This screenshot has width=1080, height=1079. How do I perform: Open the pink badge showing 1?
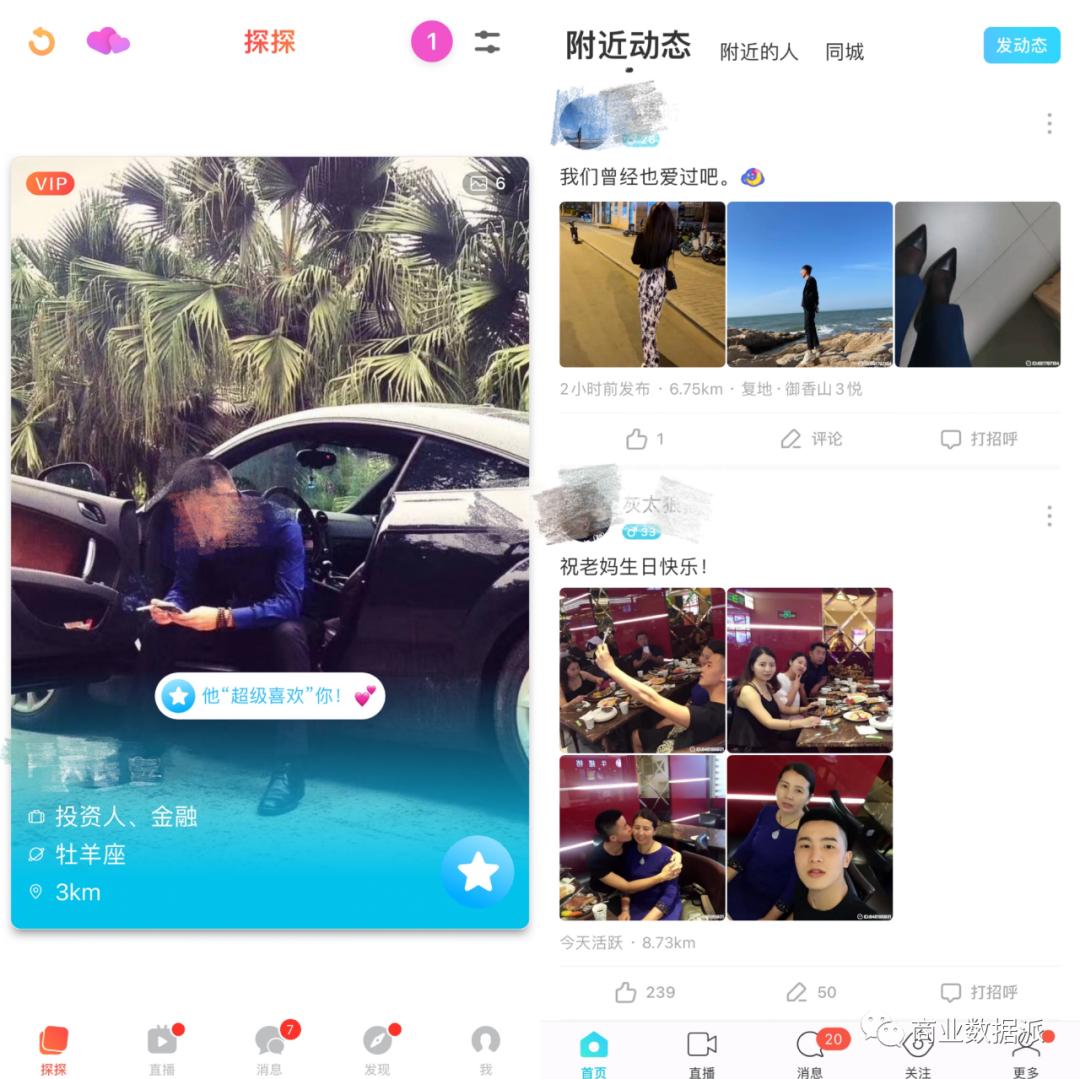[x=432, y=42]
